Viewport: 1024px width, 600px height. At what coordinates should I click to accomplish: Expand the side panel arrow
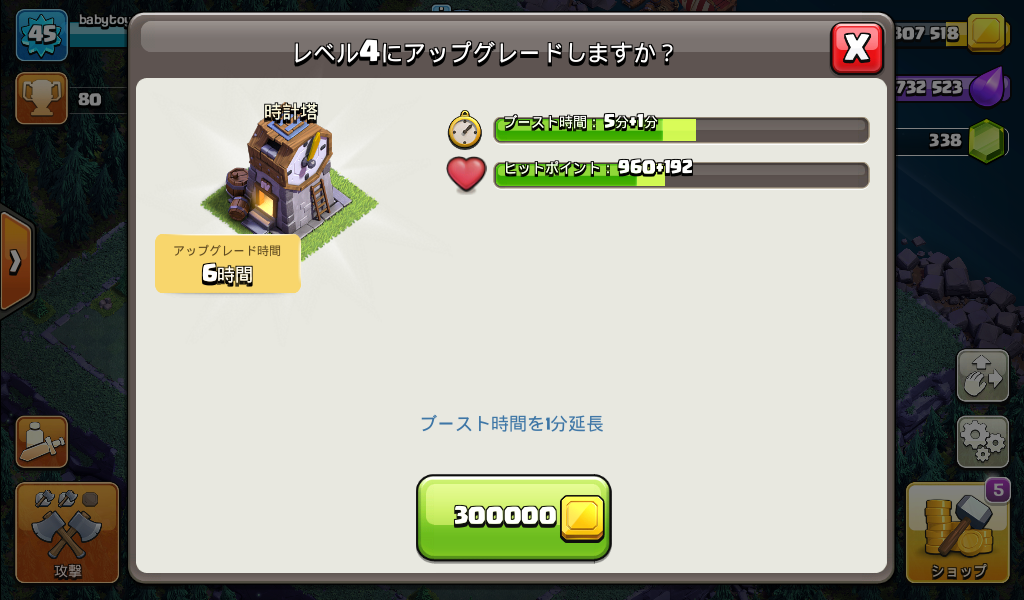(15, 262)
